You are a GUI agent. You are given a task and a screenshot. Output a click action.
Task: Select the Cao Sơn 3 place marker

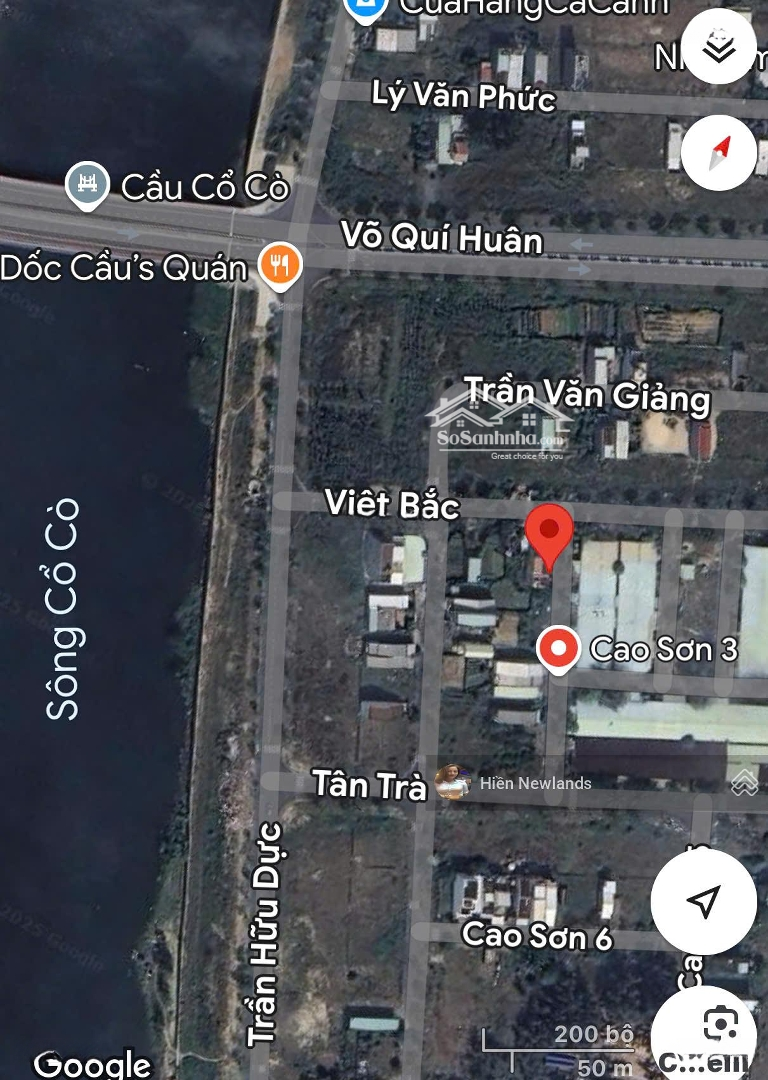pyautogui.click(x=558, y=649)
